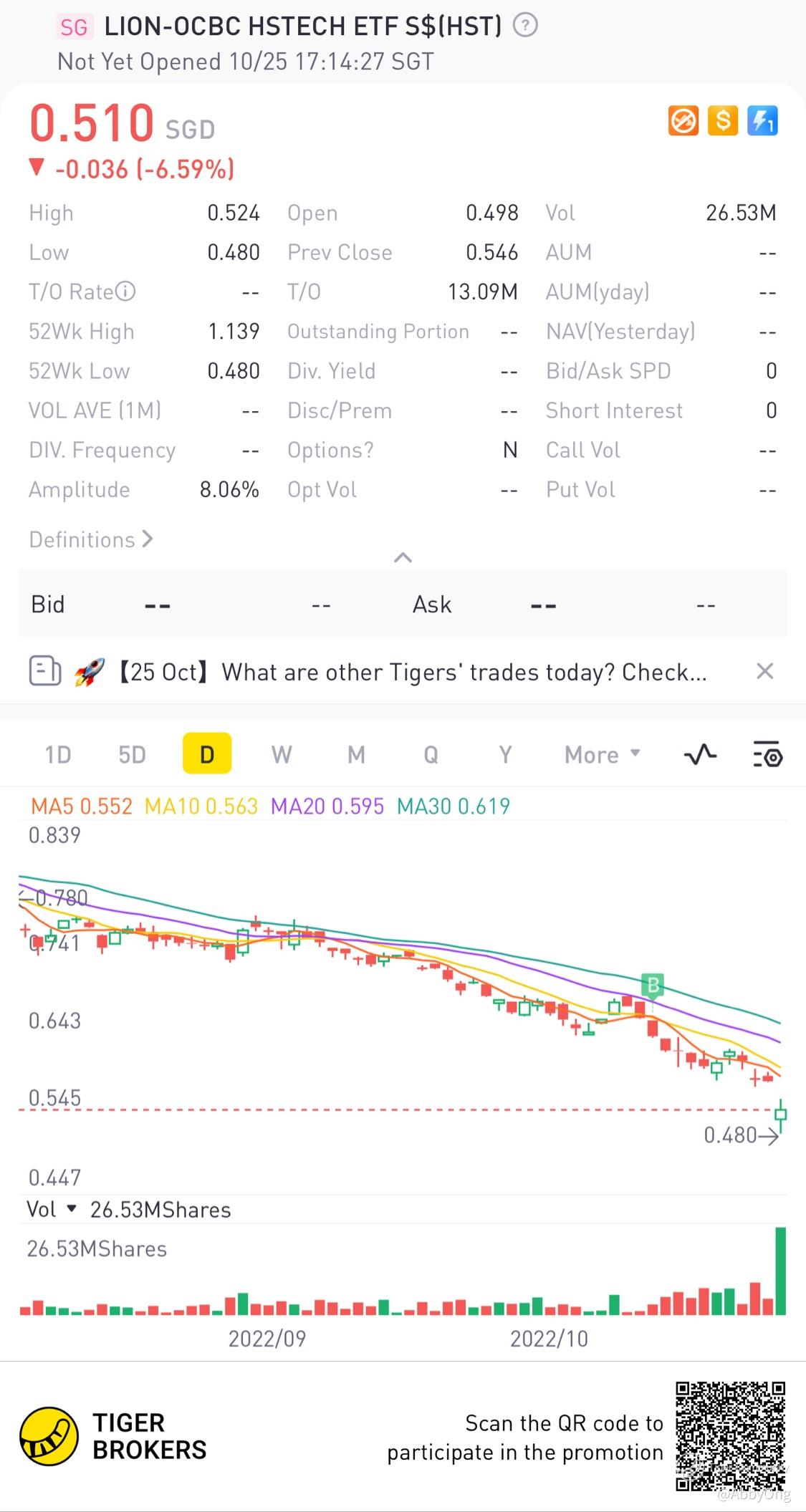Image resolution: width=806 pixels, height=1512 pixels.
Task: Switch chart to the M monthly view
Action: (356, 754)
